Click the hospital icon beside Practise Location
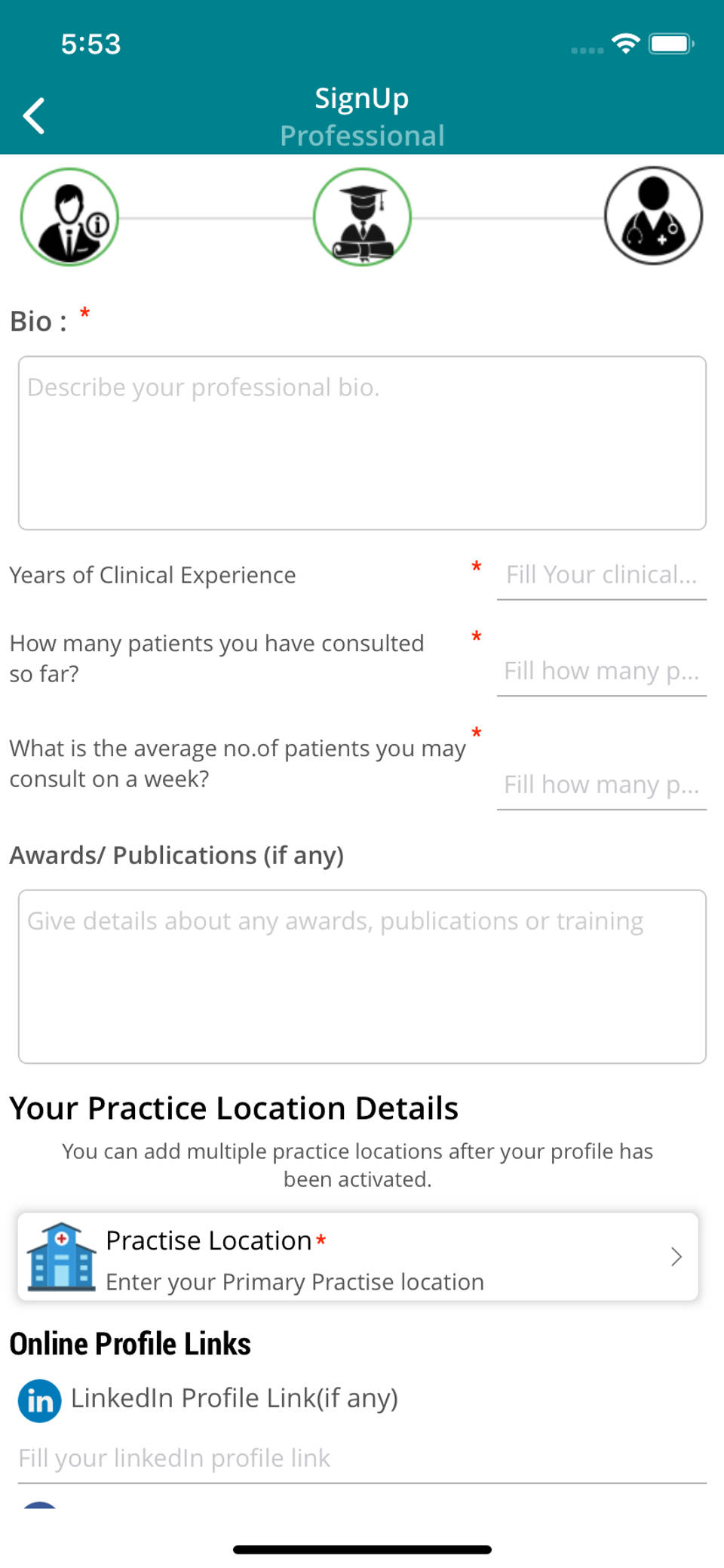 tap(60, 1255)
